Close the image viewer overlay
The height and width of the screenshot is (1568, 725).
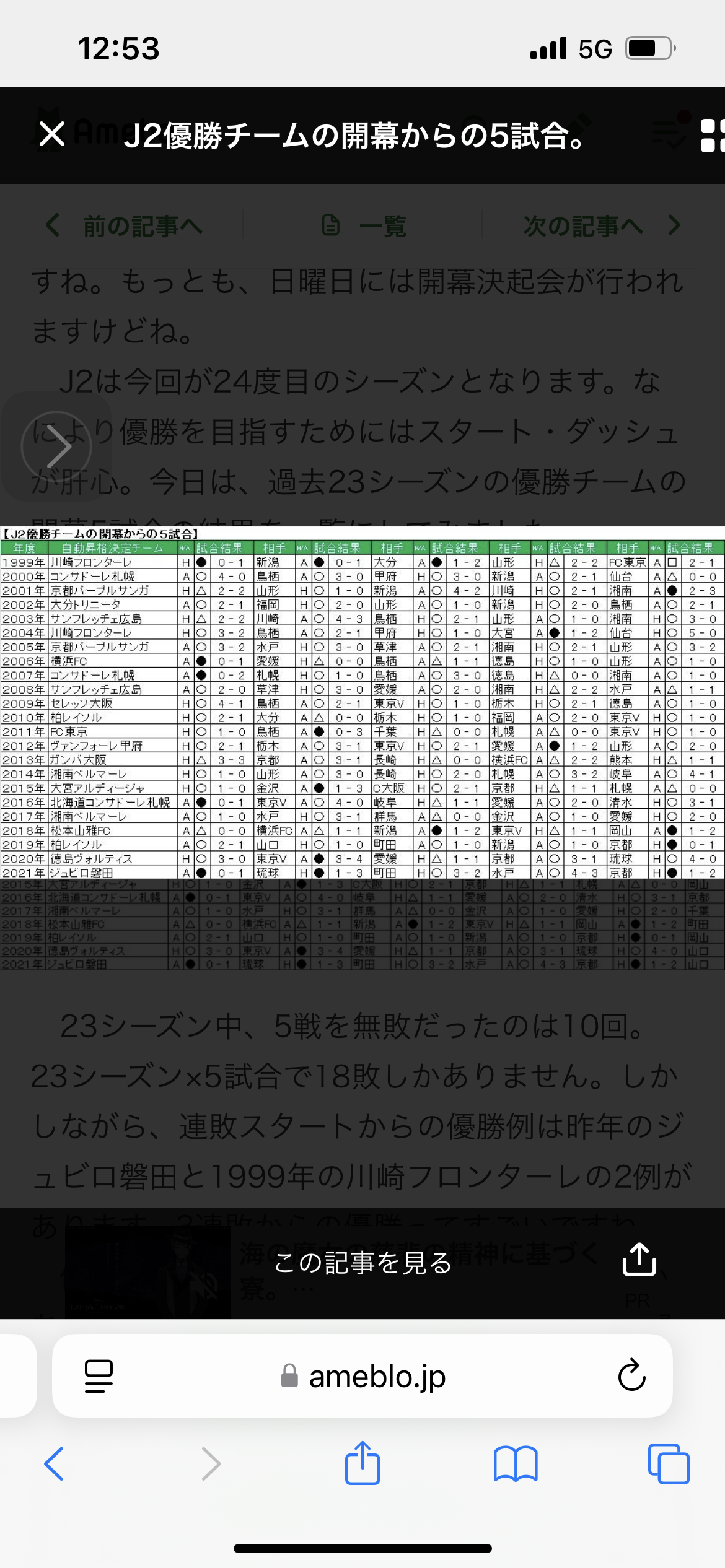(x=51, y=134)
